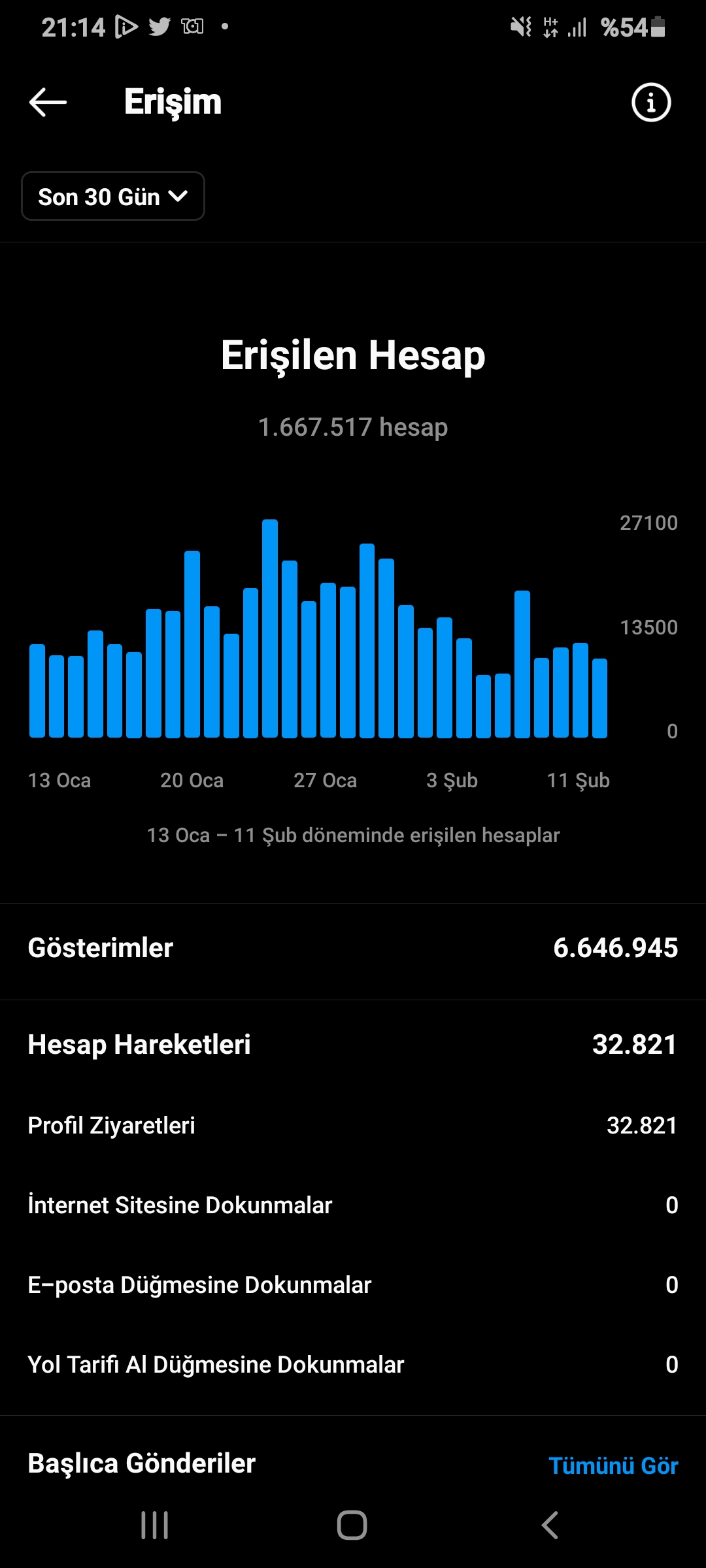Tap the Tümünü Gör link

coord(613,1465)
